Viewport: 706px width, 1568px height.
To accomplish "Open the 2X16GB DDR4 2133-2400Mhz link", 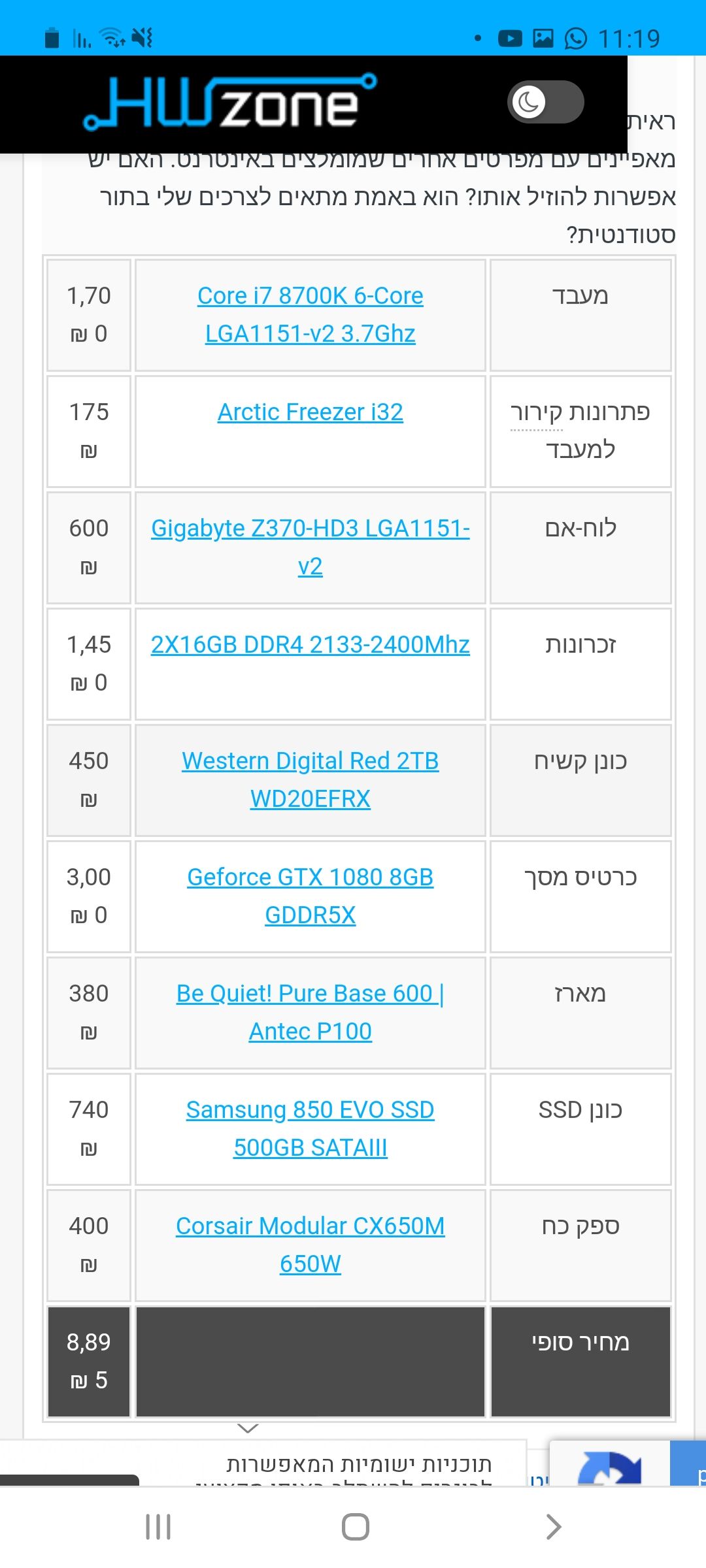I will 310,645.
